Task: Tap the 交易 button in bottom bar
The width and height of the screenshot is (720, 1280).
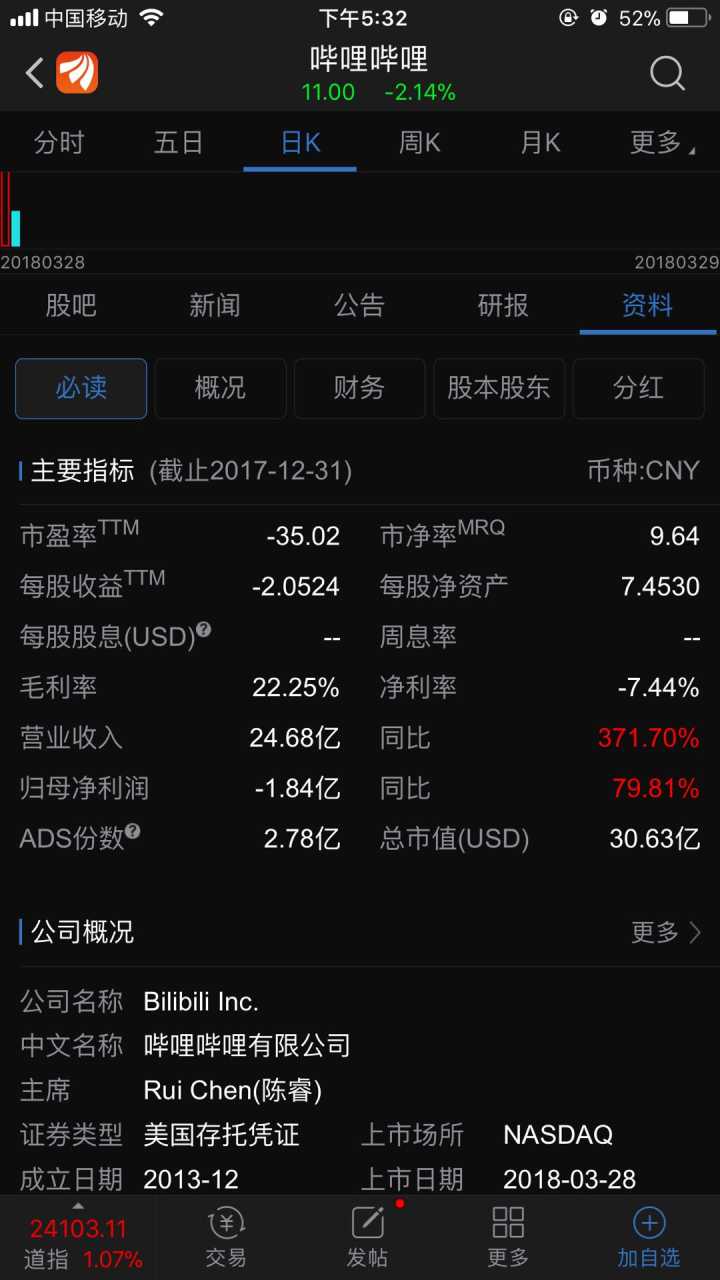Action: pyautogui.click(x=226, y=1237)
